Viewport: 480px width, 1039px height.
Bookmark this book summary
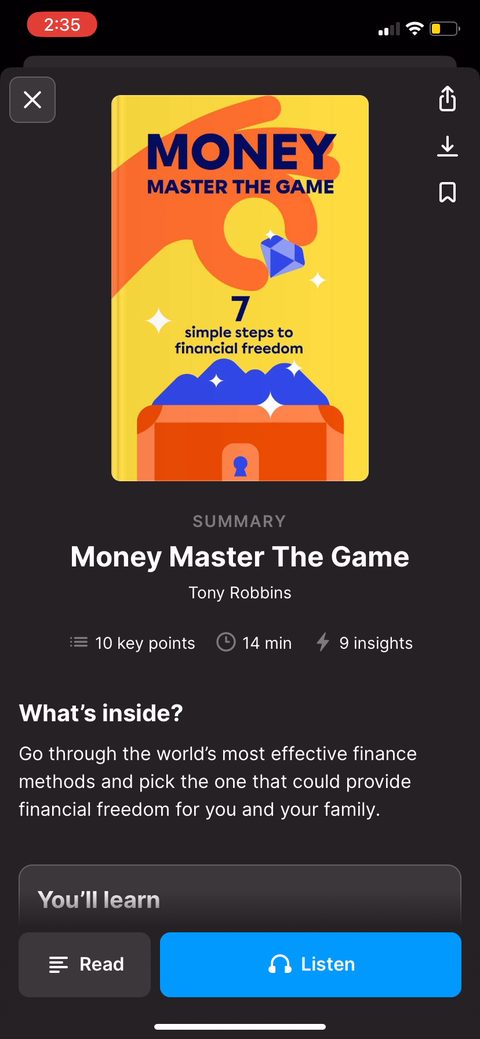[448, 192]
